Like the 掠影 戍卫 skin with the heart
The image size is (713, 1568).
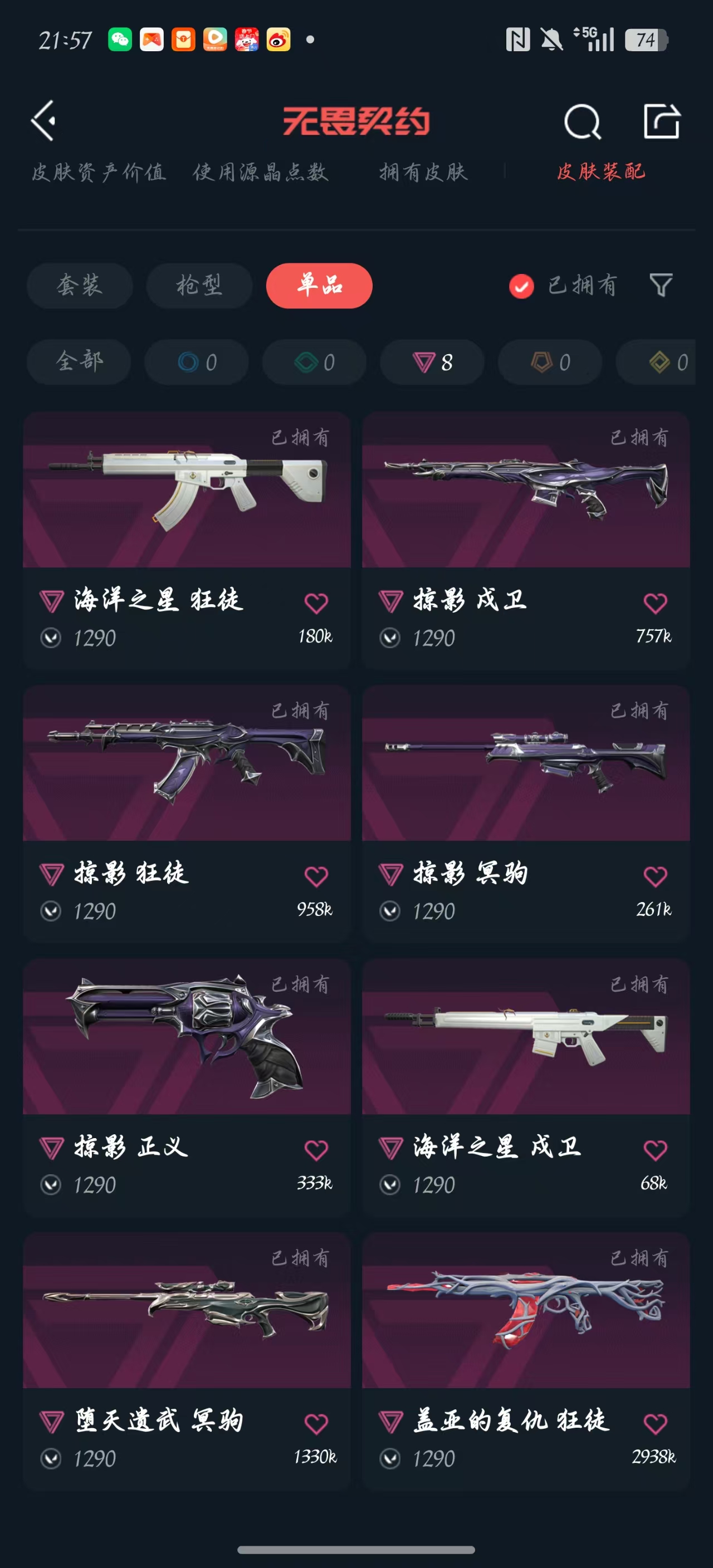pyautogui.click(x=655, y=603)
